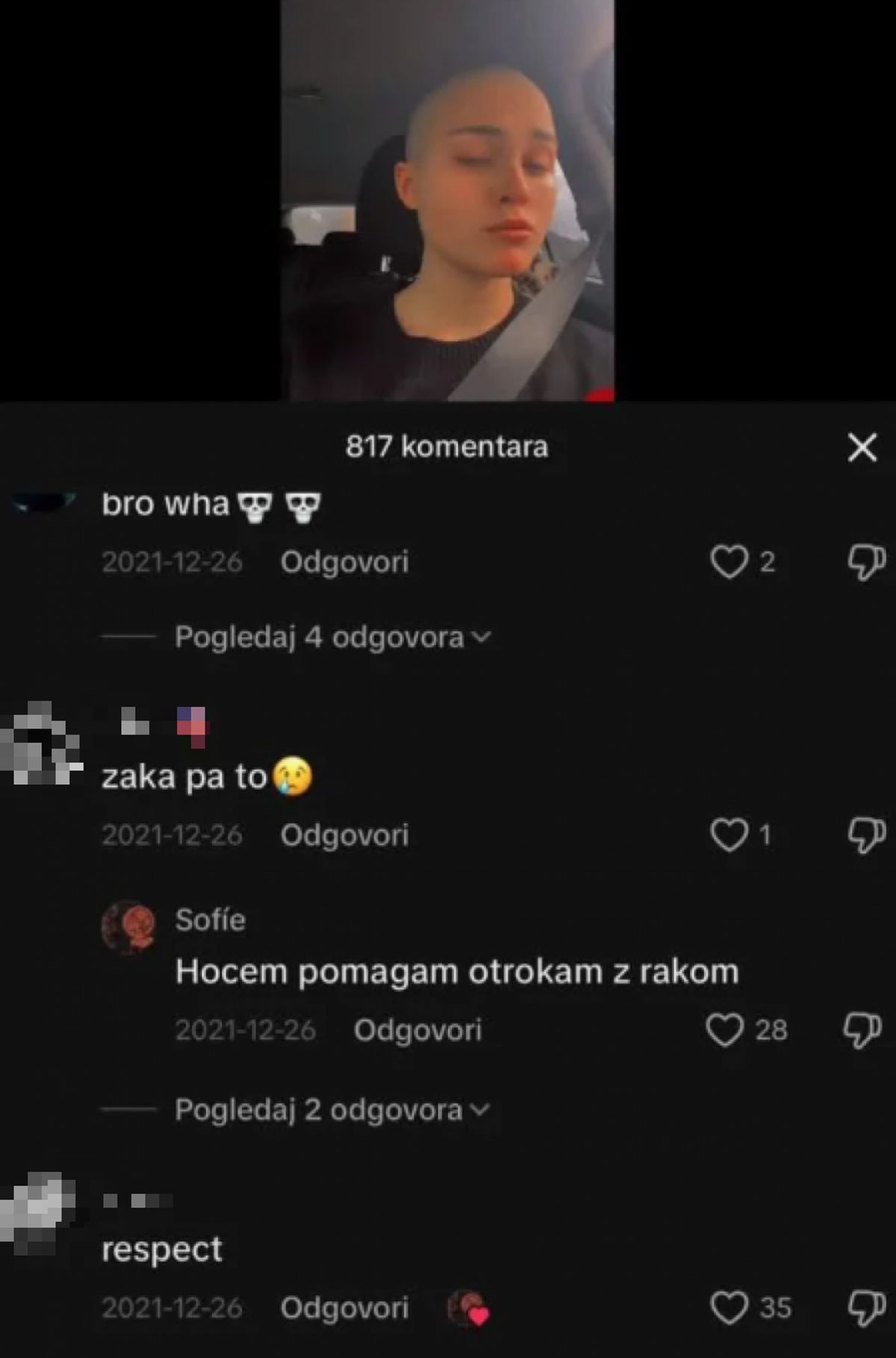Viewport: 896px width, 1358px height.
Task: Dislike the 'zaka pa to' comment
Action: click(865, 835)
